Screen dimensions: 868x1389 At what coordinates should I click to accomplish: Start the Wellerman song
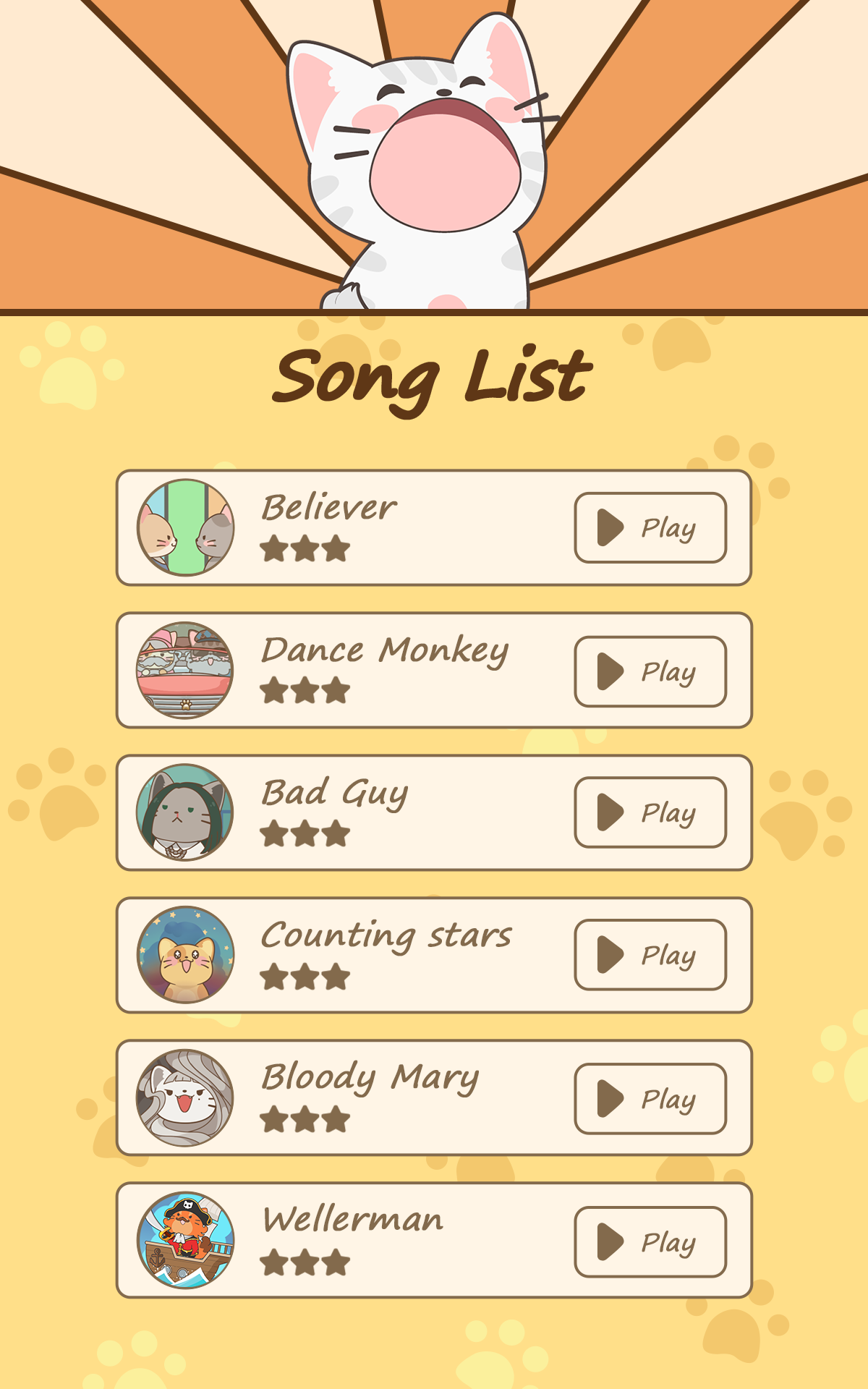[650, 1241]
